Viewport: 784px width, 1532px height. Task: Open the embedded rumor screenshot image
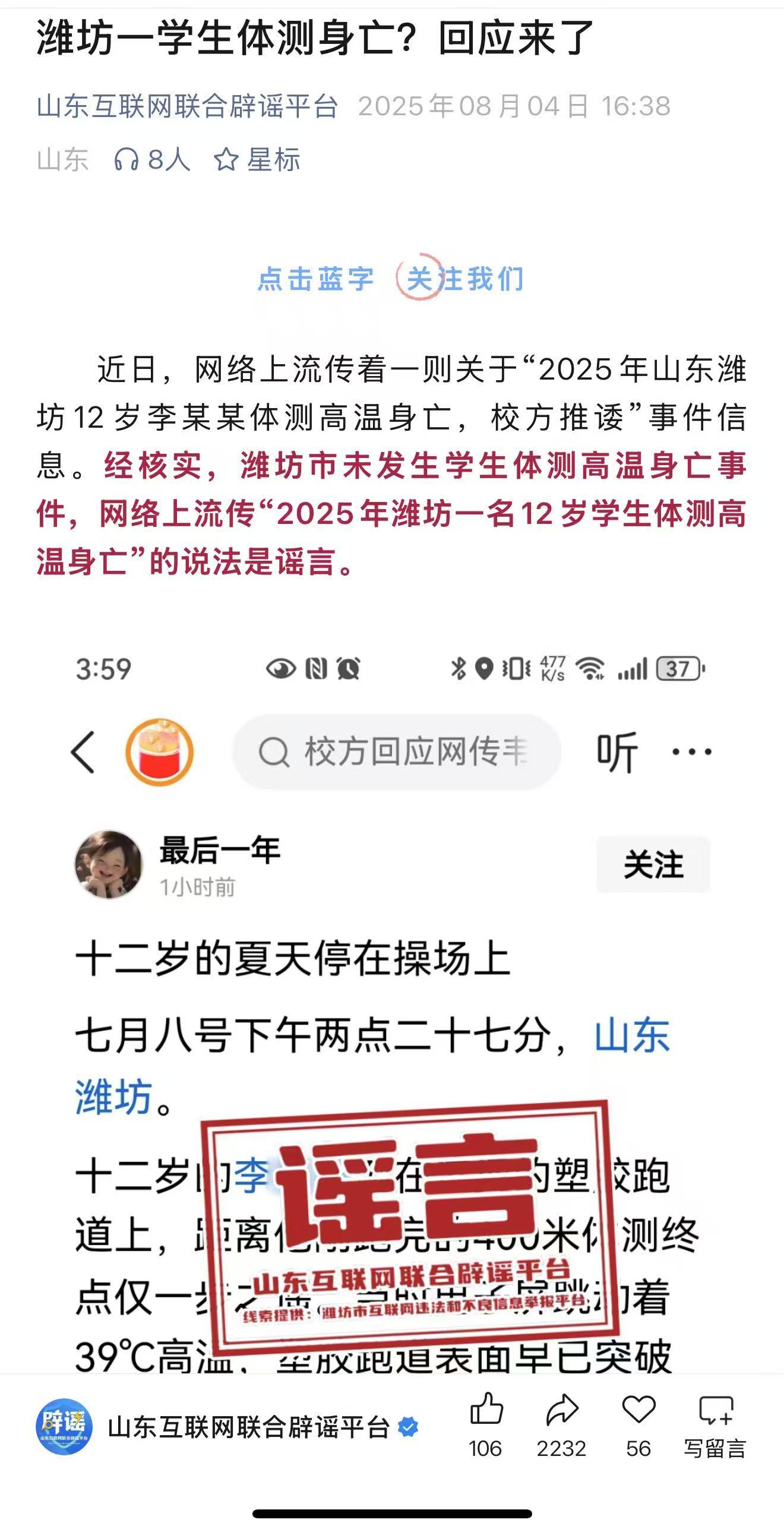pos(391,1011)
